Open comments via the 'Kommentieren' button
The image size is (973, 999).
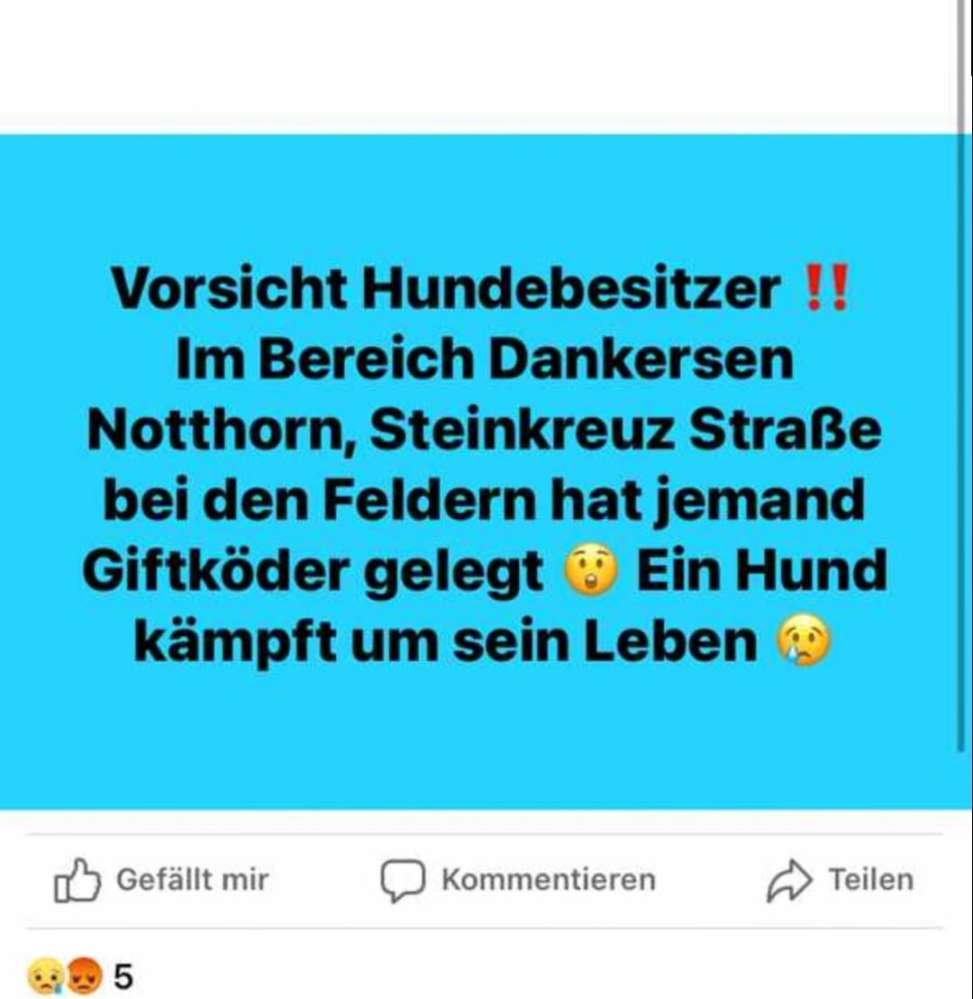[549, 879]
